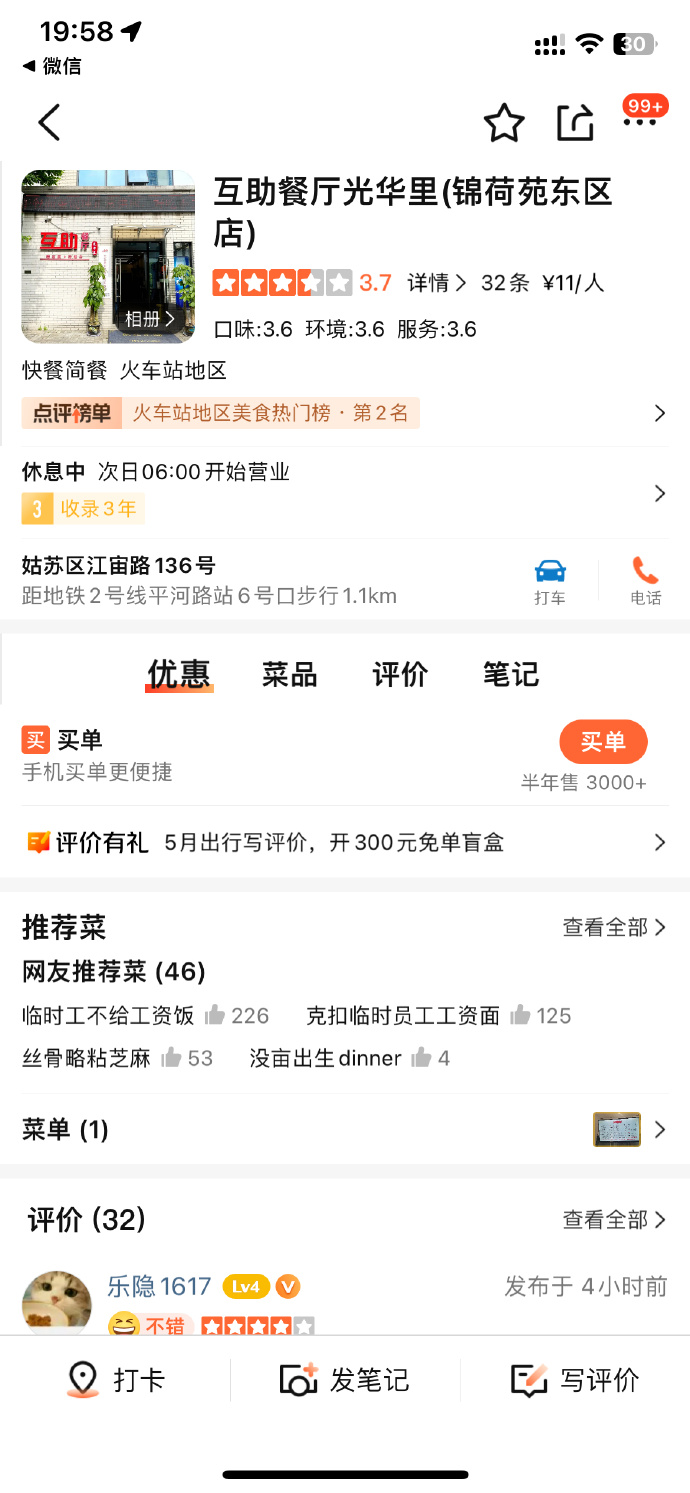This screenshot has width=690, height=1493.
Task: Share this restaurant page
Action: point(575,123)
